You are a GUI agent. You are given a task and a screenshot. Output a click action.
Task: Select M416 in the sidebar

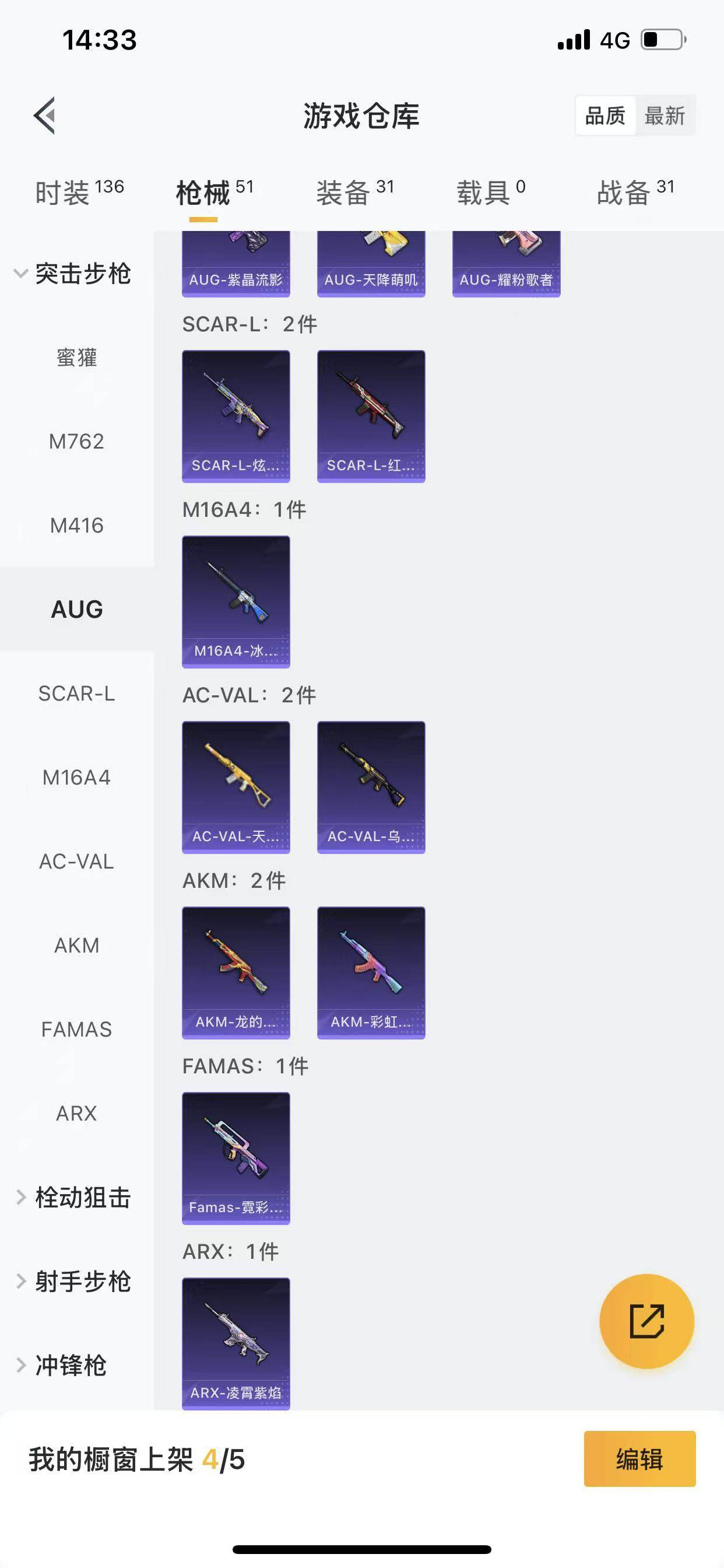pyautogui.click(x=77, y=526)
